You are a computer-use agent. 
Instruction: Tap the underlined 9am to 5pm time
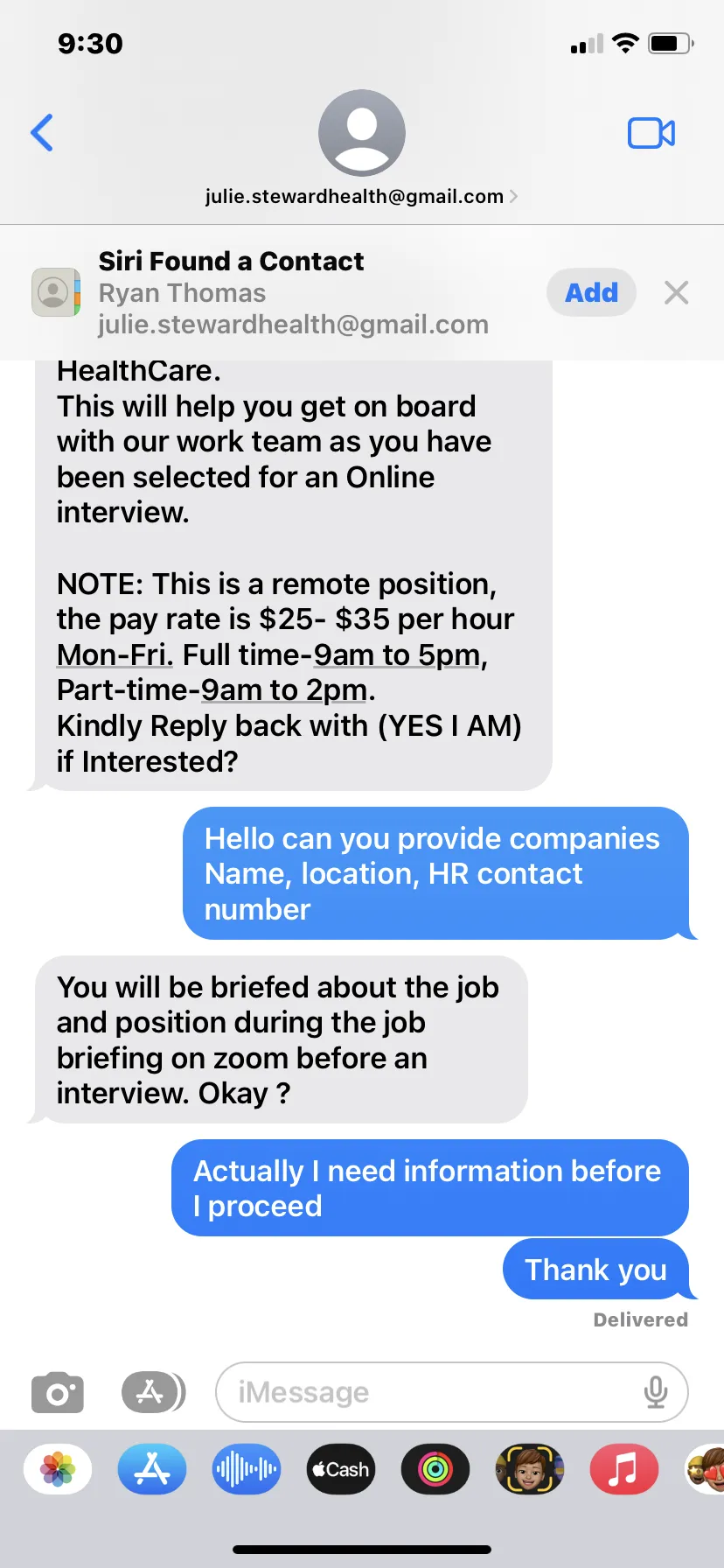pos(397,654)
